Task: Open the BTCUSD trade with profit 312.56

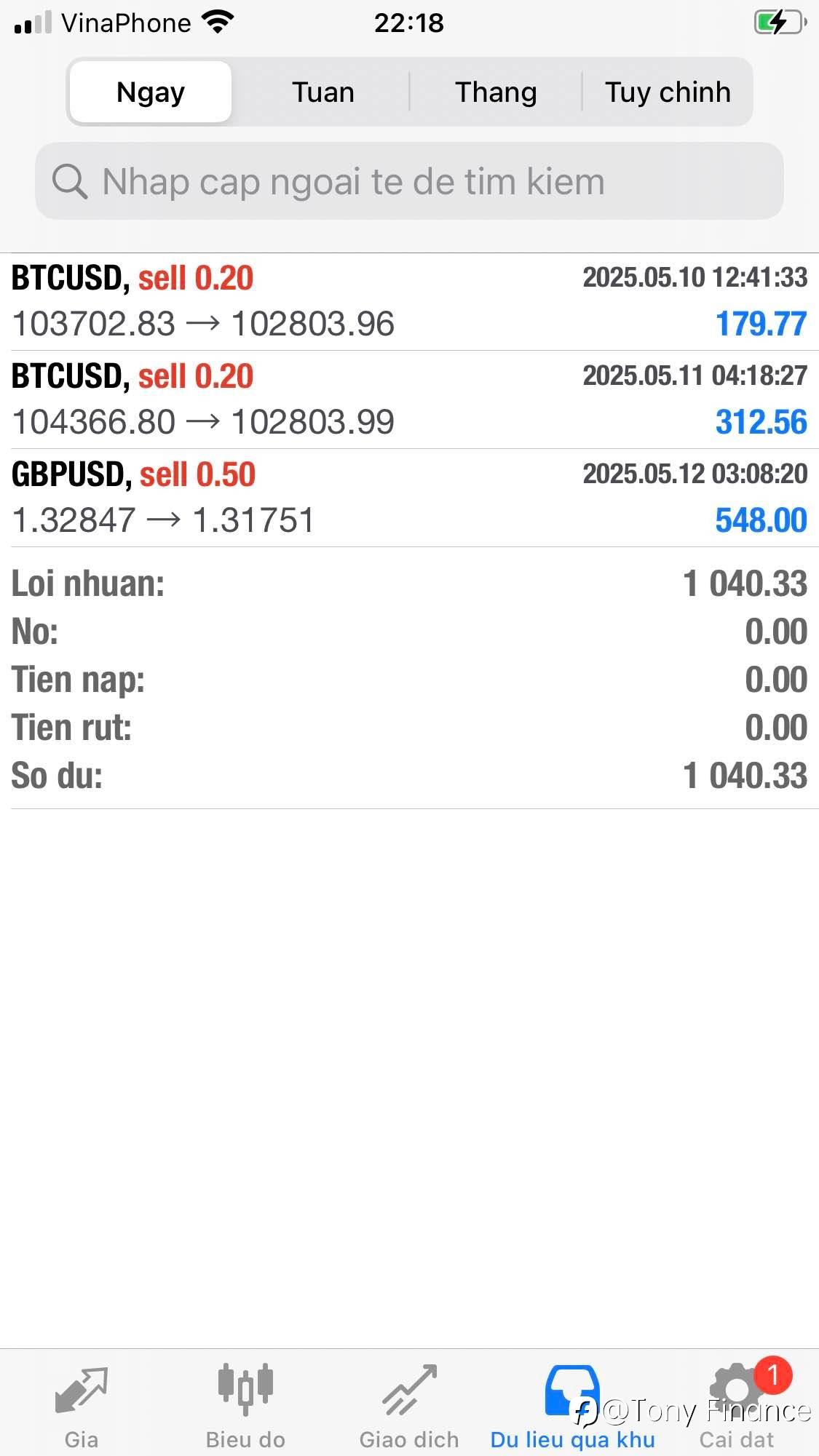Action: pos(409,399)
